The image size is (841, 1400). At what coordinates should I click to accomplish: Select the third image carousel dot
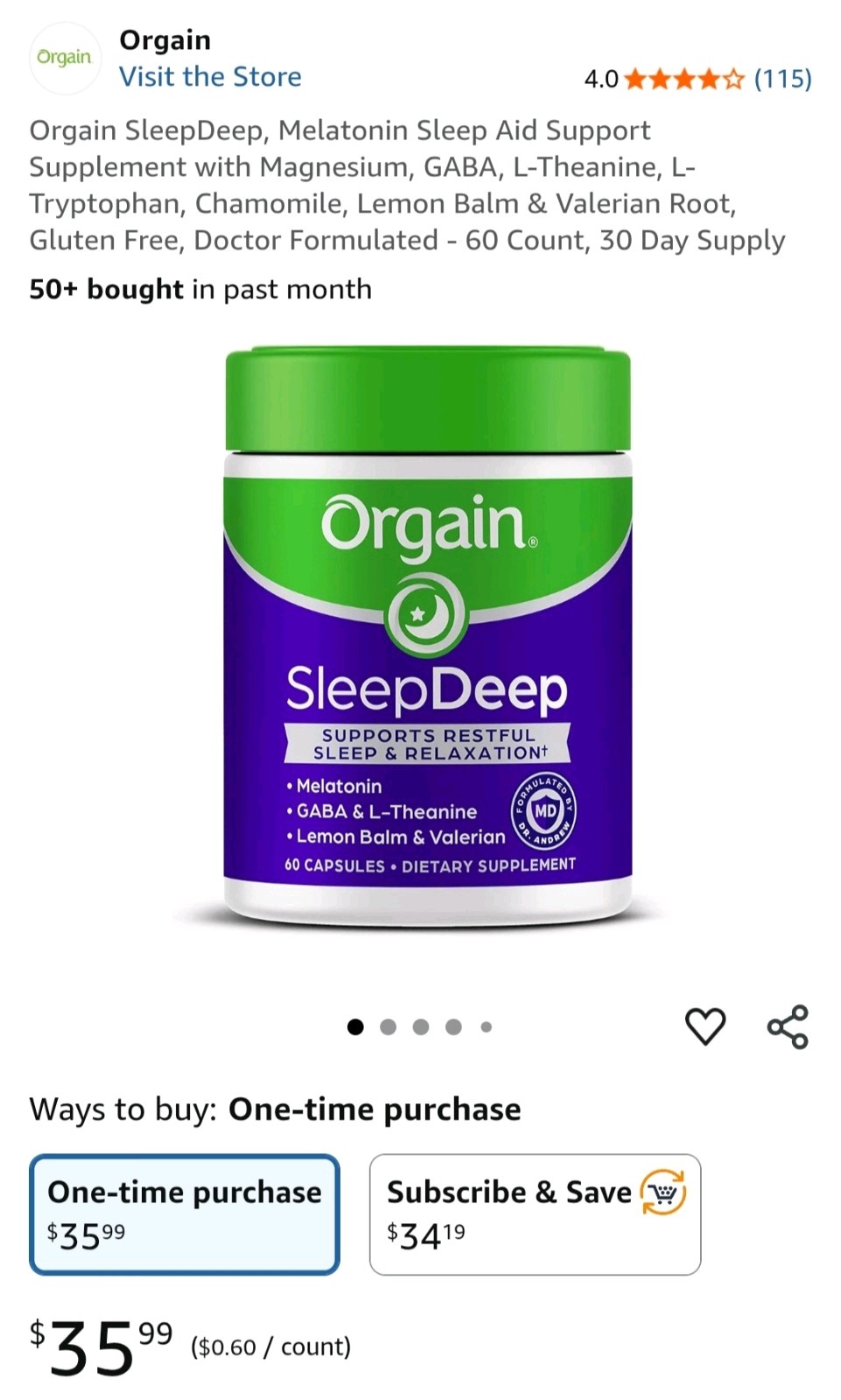click(x=422, y=1025)
